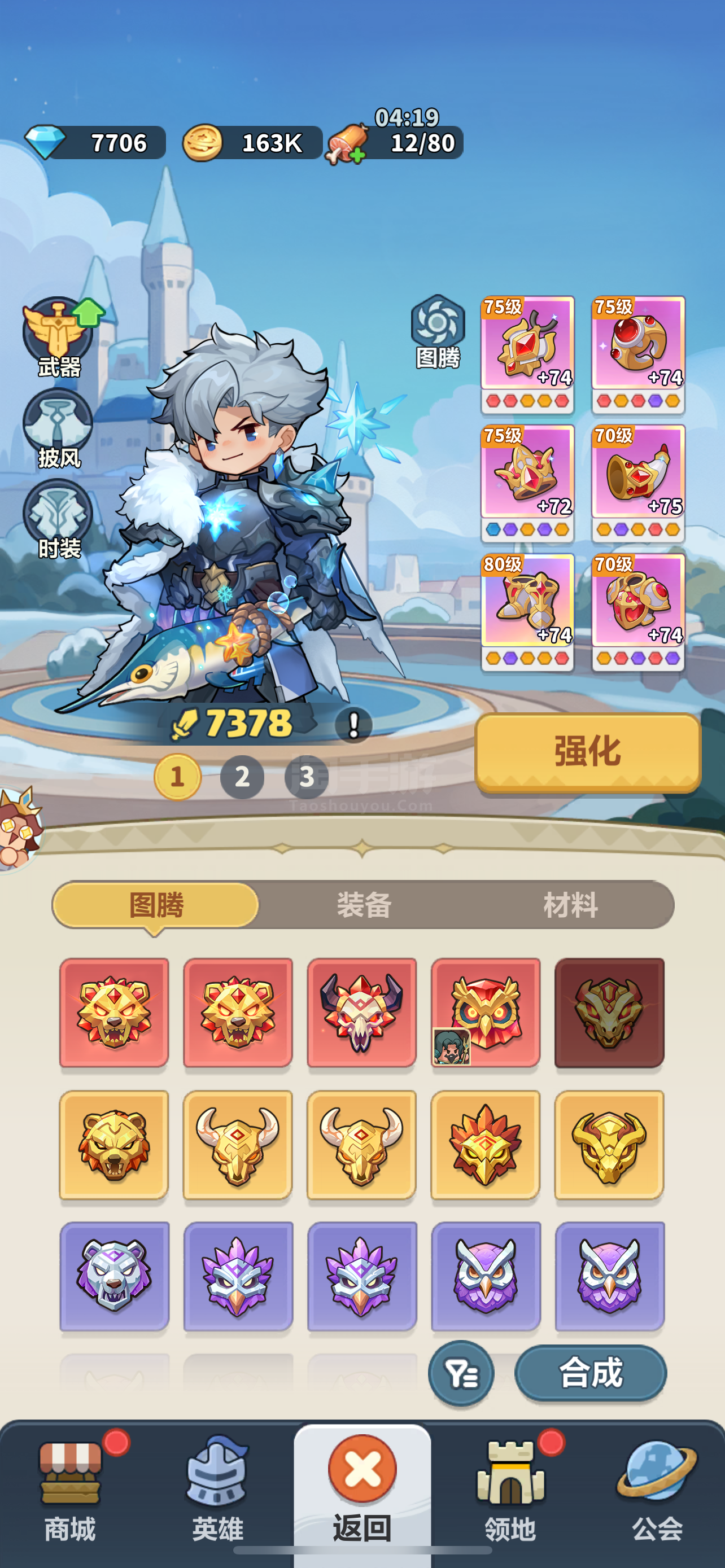Viewport: 725px width, 1568px height.
Task: Go to the 英雄 heroes tab
Action: tap(217, 1491)
